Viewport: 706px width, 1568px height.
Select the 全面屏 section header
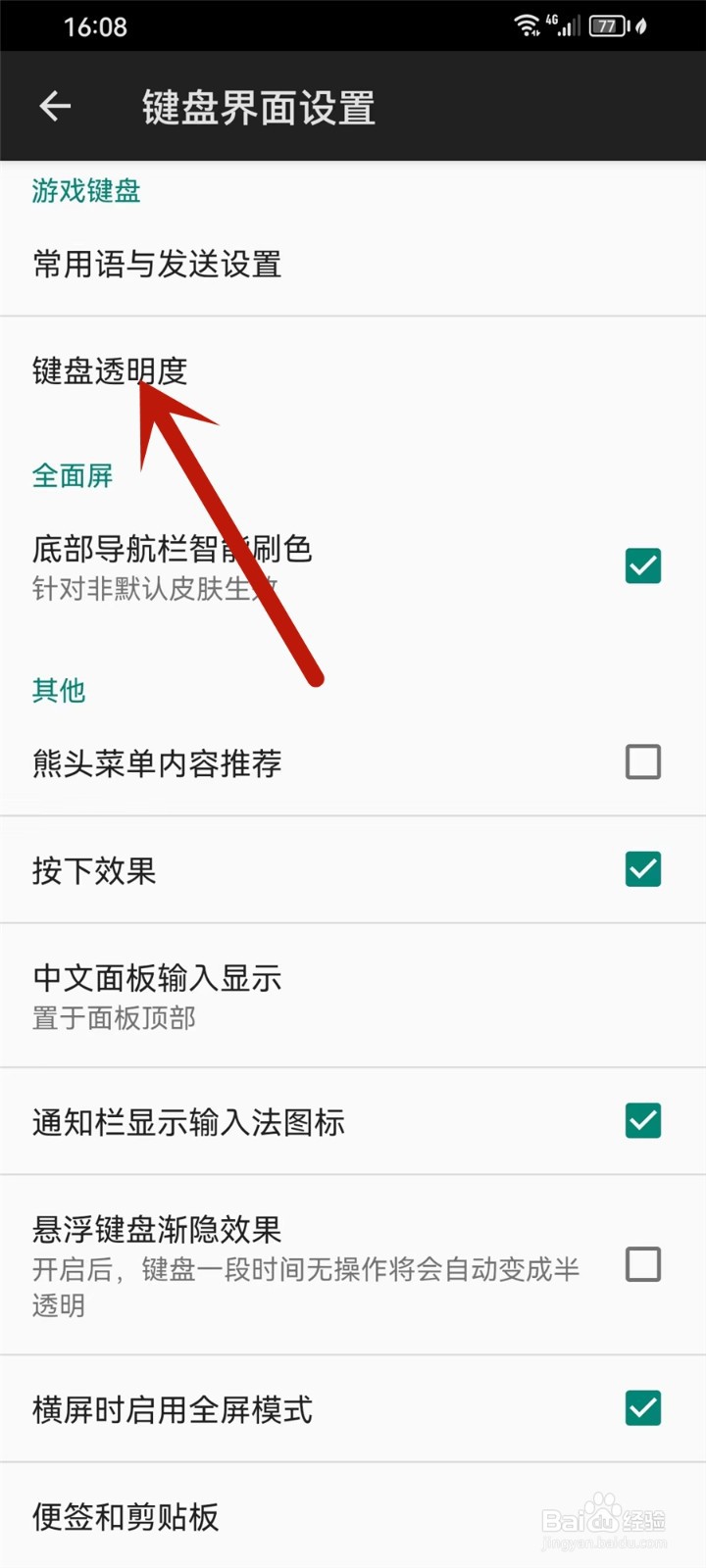point(72,477)
